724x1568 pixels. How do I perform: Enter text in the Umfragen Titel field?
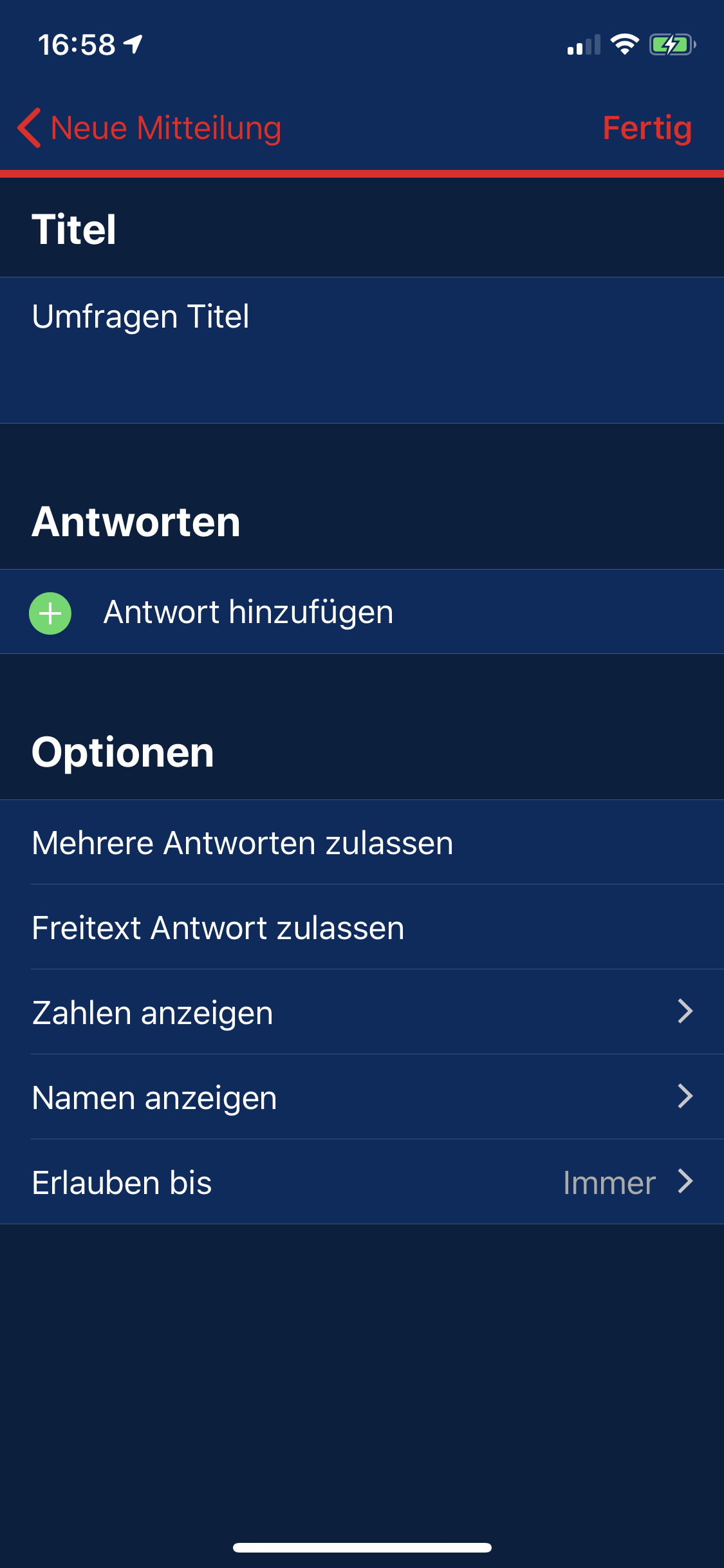[362, 350]
